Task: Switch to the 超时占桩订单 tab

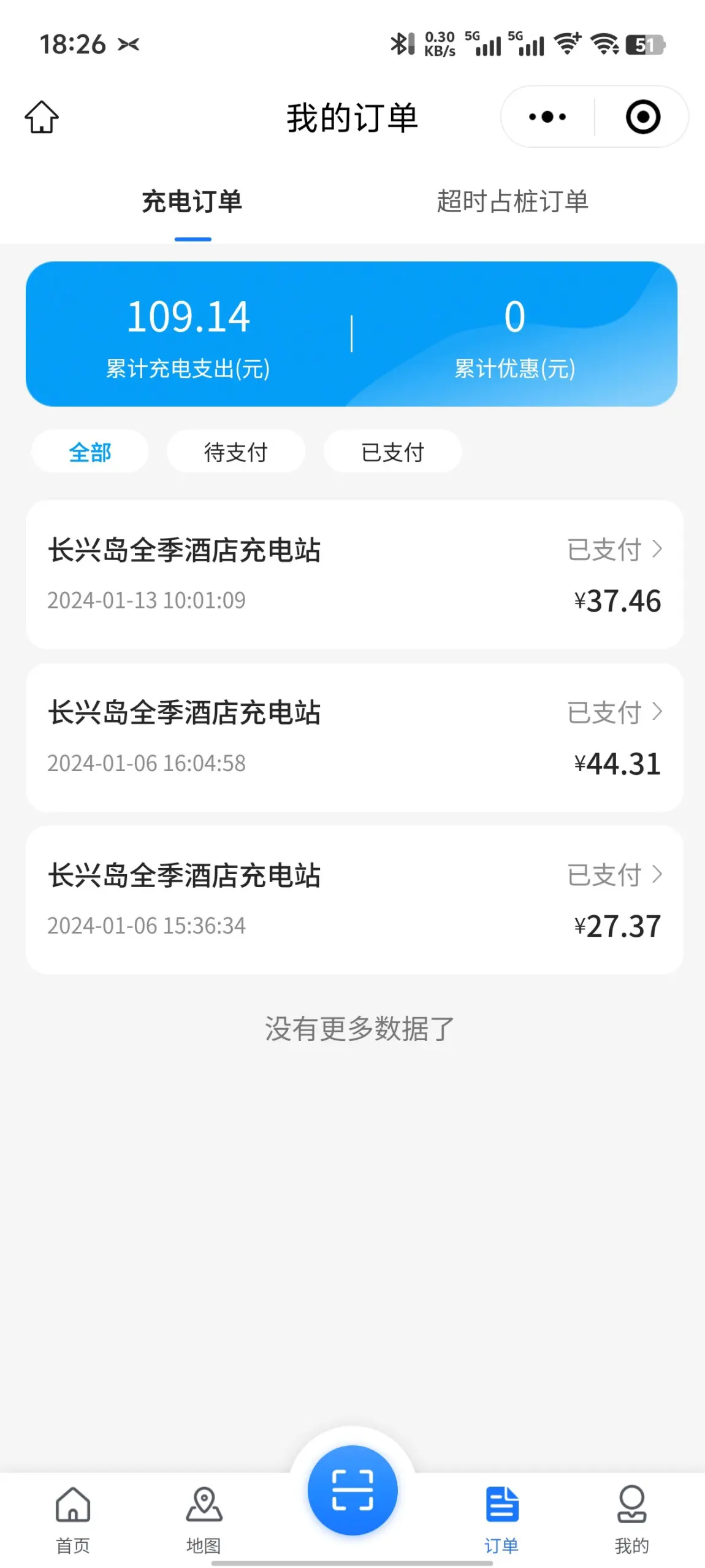Action: pyautogui.click(x=513, y=201)
